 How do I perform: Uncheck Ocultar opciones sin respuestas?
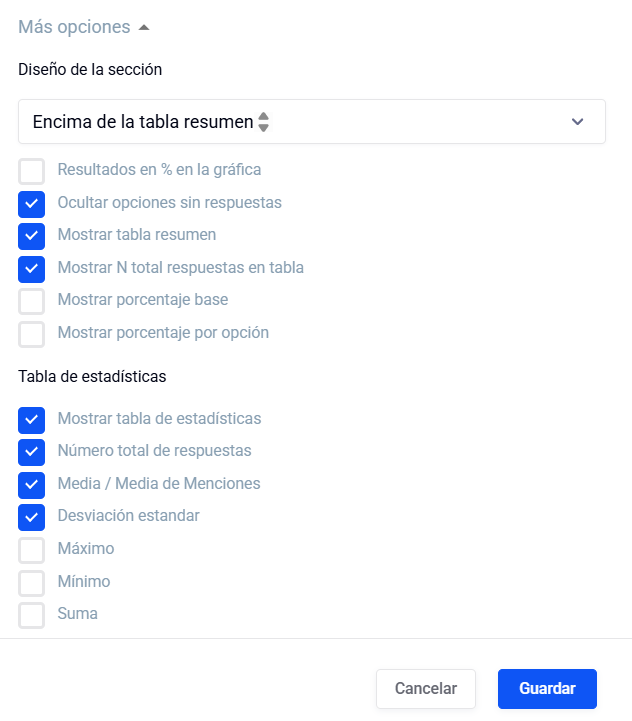(x=32, y=203)
